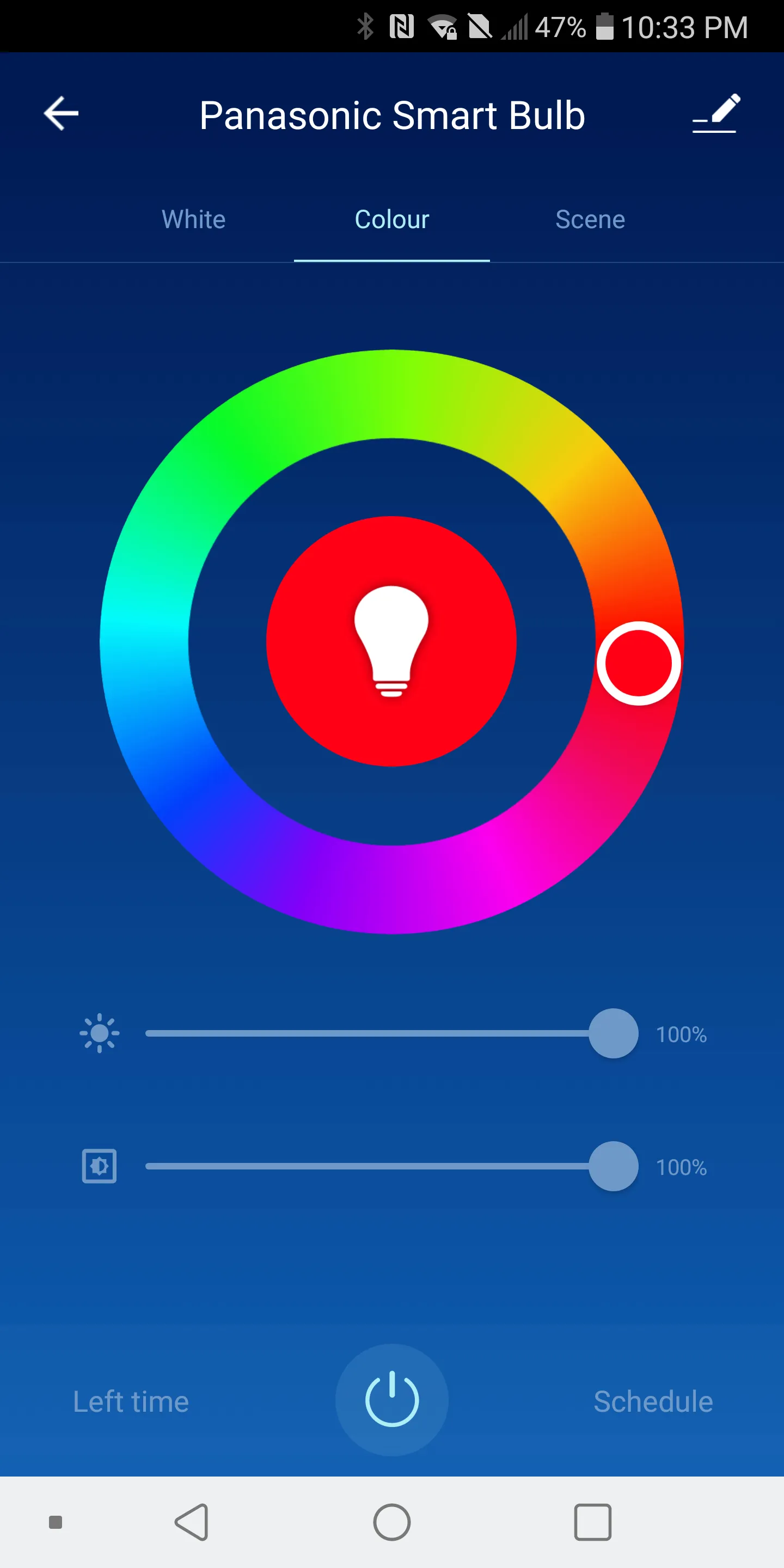Switch to the White tab
The height and width of the screenshot is (1568, 784).
[x=193, y=219]
